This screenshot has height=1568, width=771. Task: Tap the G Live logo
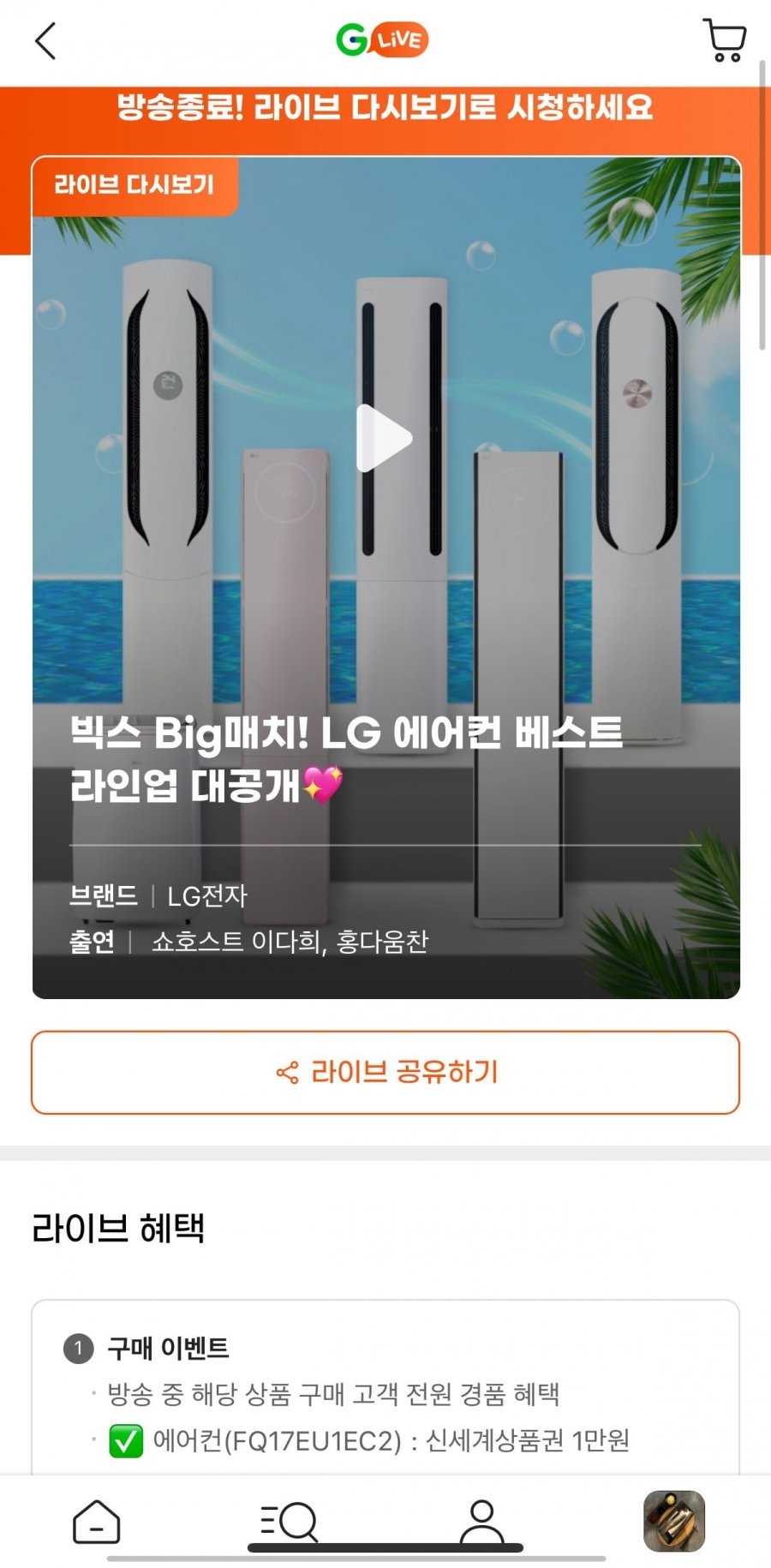[382, 40]
